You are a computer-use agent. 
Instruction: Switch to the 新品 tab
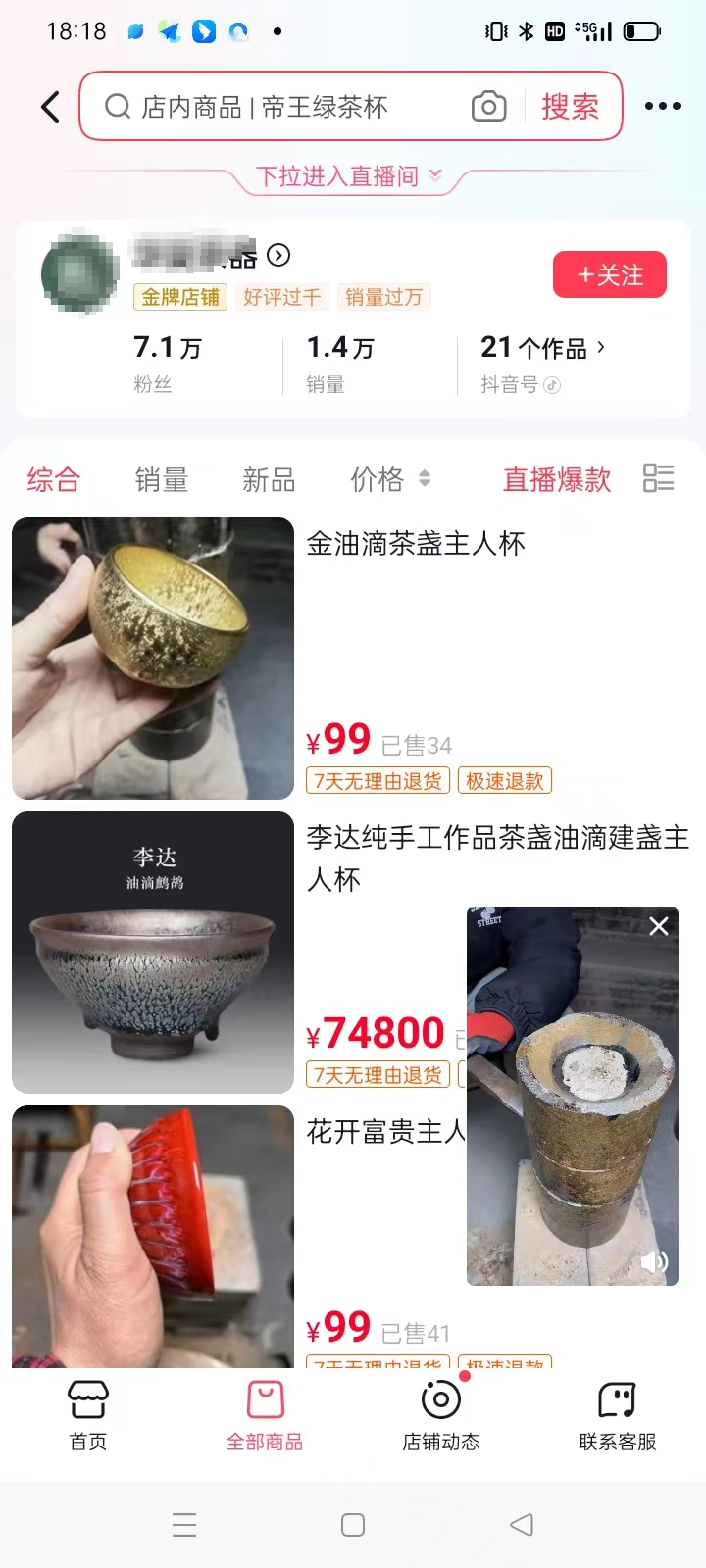[269, 479]
